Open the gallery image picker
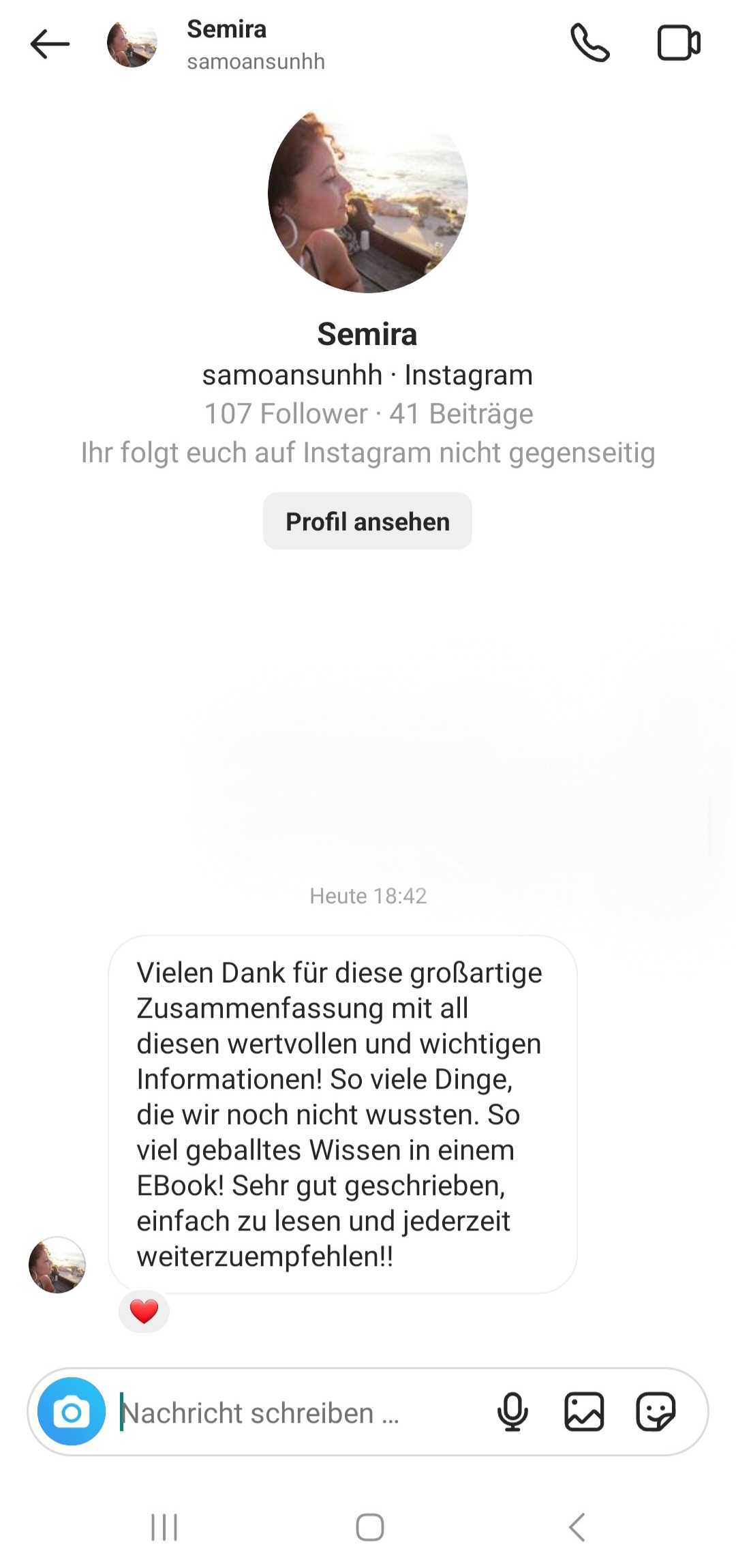This screenshot has height=1568, width=736. tap(584, 1411)
